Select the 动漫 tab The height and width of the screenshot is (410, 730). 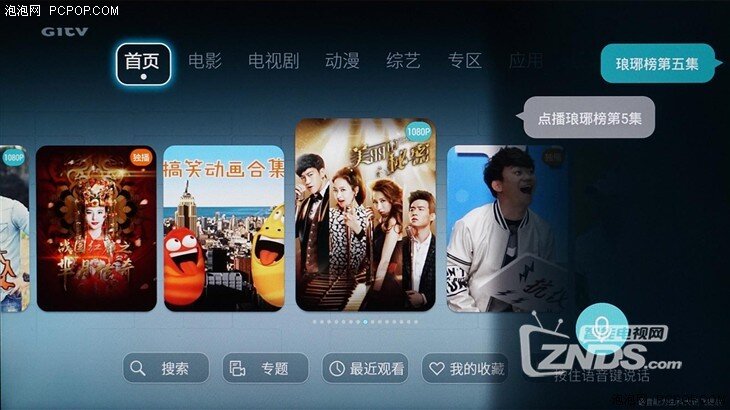(x=342, y=61)
